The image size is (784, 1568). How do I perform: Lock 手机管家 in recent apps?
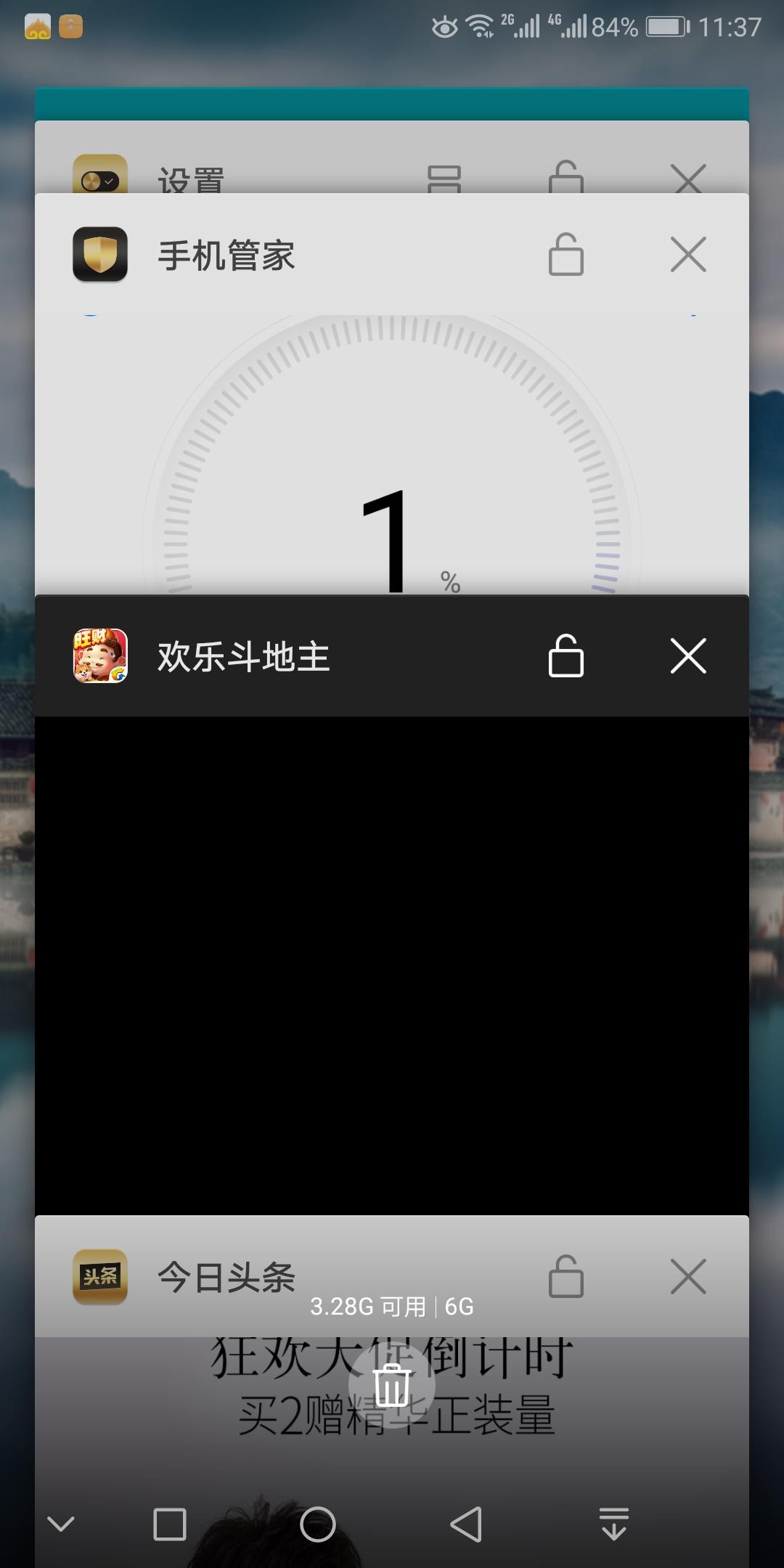(x=565, y=255)
